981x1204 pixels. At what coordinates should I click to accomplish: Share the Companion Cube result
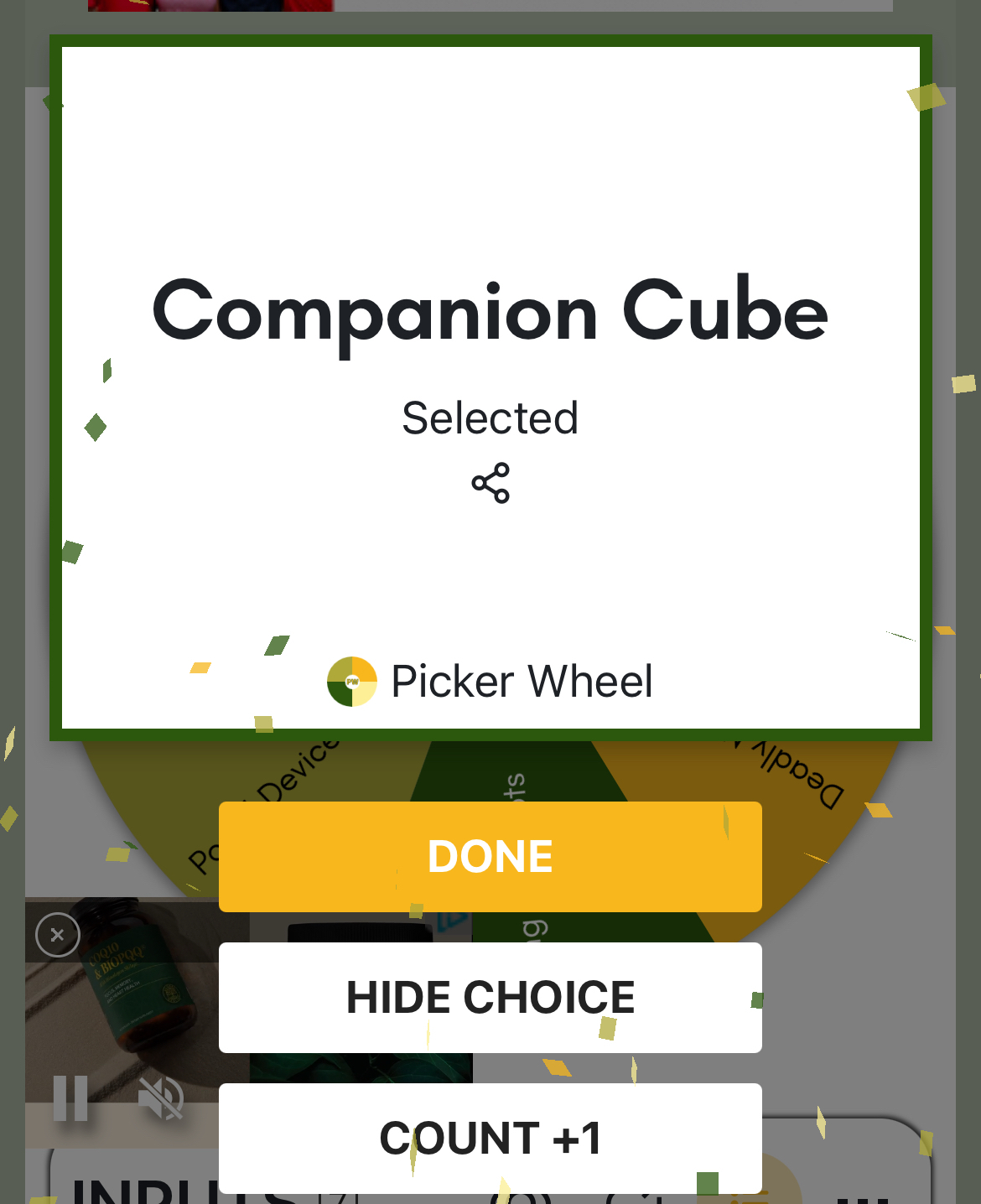point(490,483)
